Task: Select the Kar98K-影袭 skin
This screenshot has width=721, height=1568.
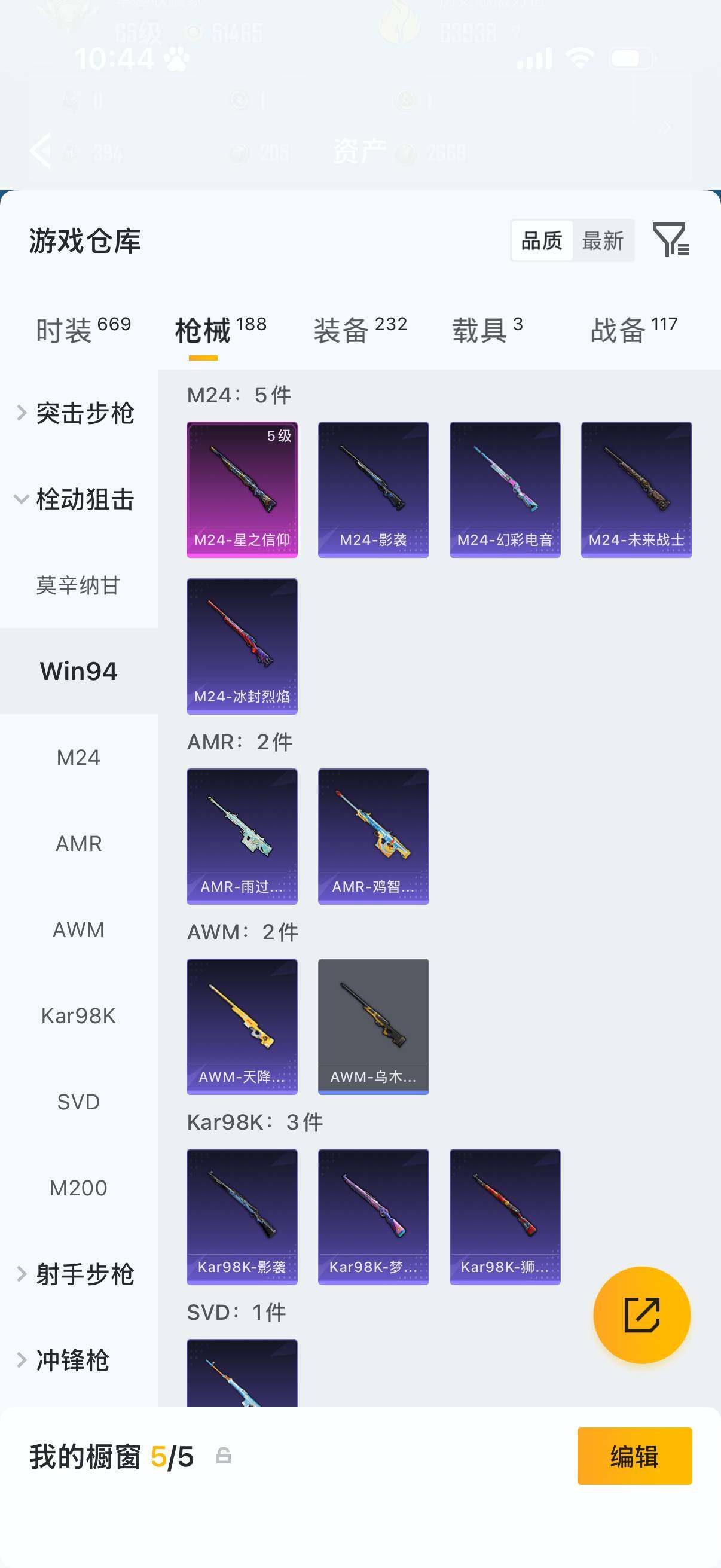Action: [x=242, y=1218]
